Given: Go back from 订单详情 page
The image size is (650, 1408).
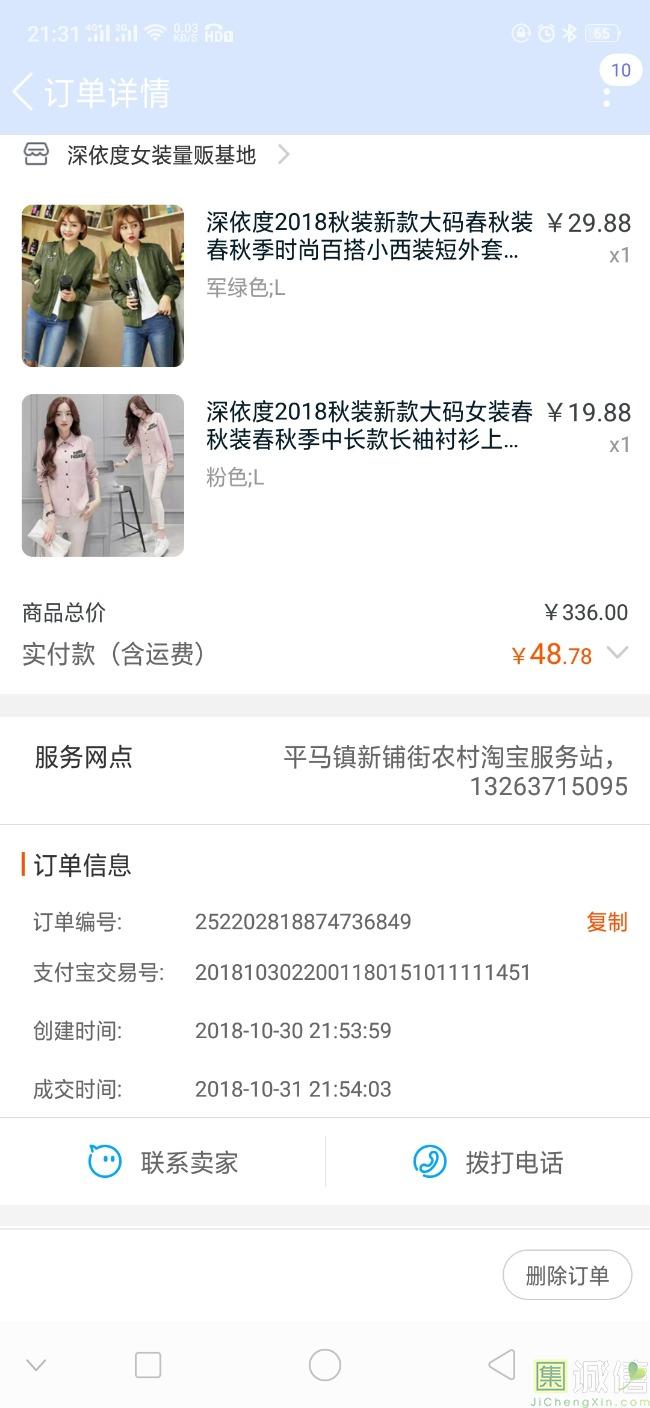Looking at the screenshot, I should (24, 92).
